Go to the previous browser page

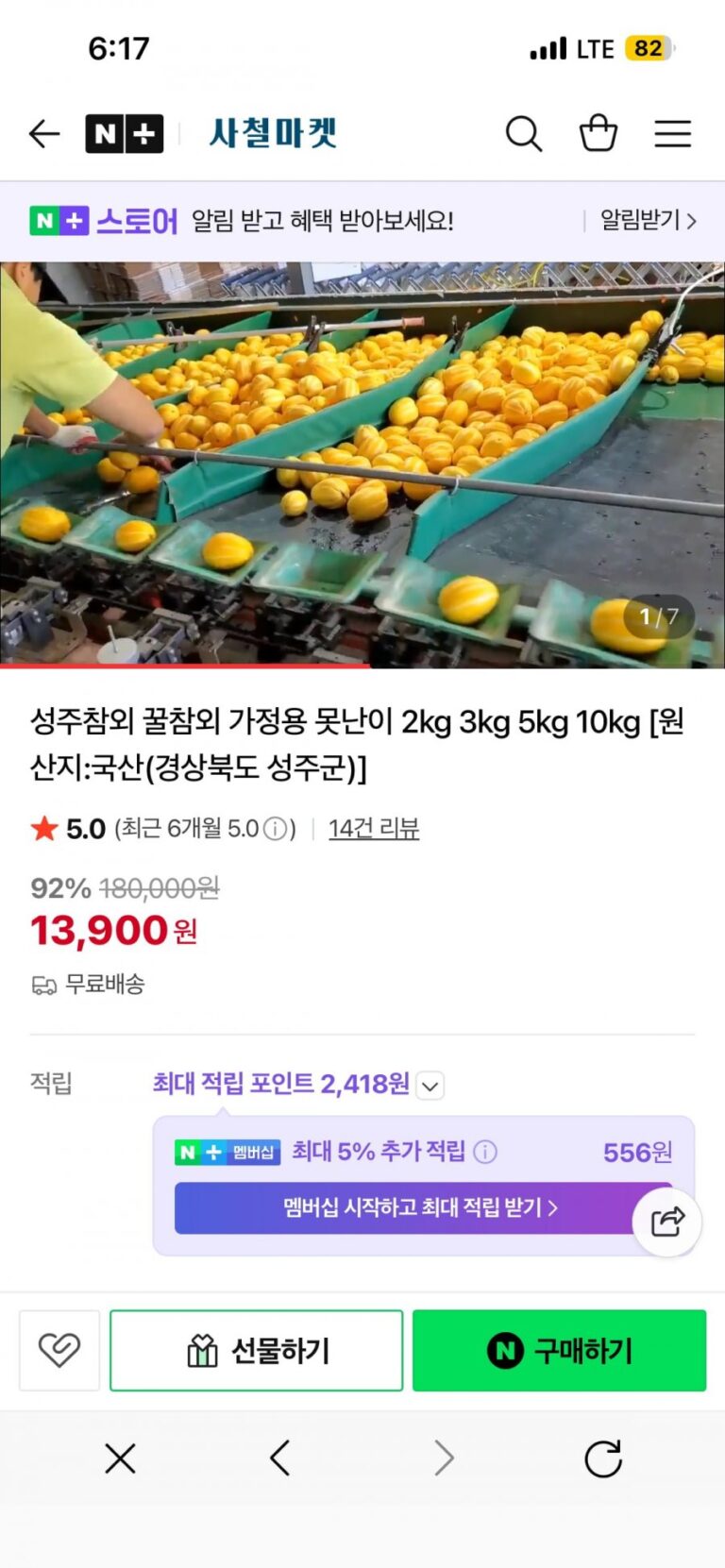(280, 1459)
